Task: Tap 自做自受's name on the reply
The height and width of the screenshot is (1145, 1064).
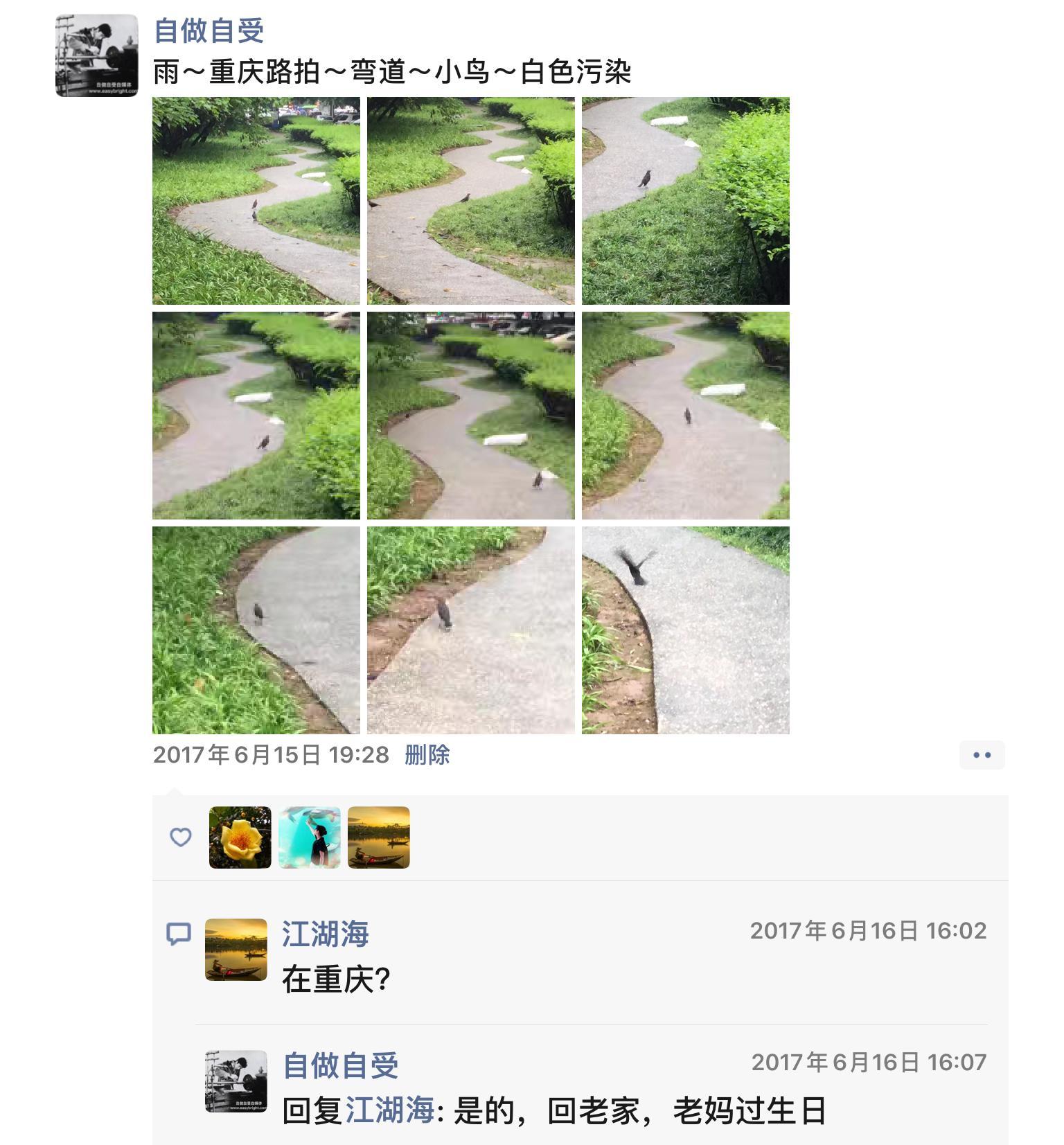Action: (340, 1065)
